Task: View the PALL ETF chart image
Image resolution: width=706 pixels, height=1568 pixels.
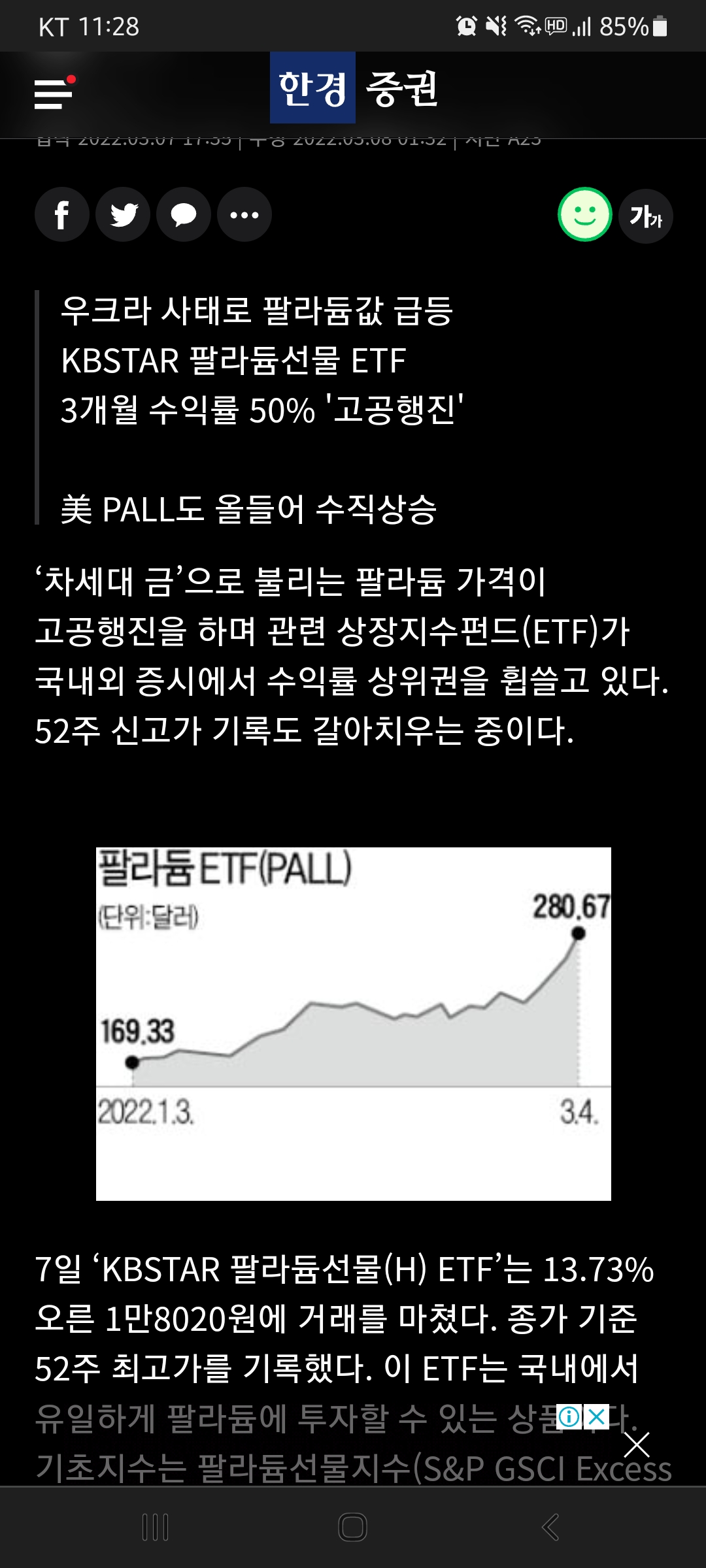Action: click(353, 1023)
